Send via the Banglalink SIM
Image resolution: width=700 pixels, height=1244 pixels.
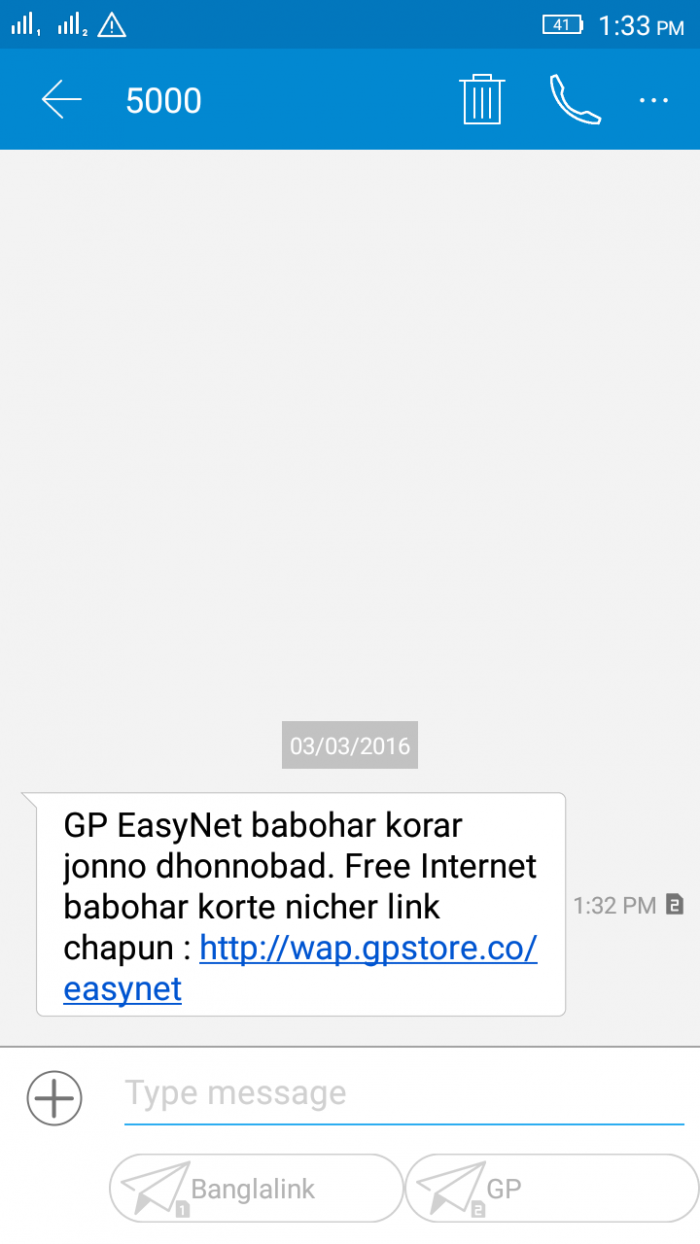(255, 1188)
